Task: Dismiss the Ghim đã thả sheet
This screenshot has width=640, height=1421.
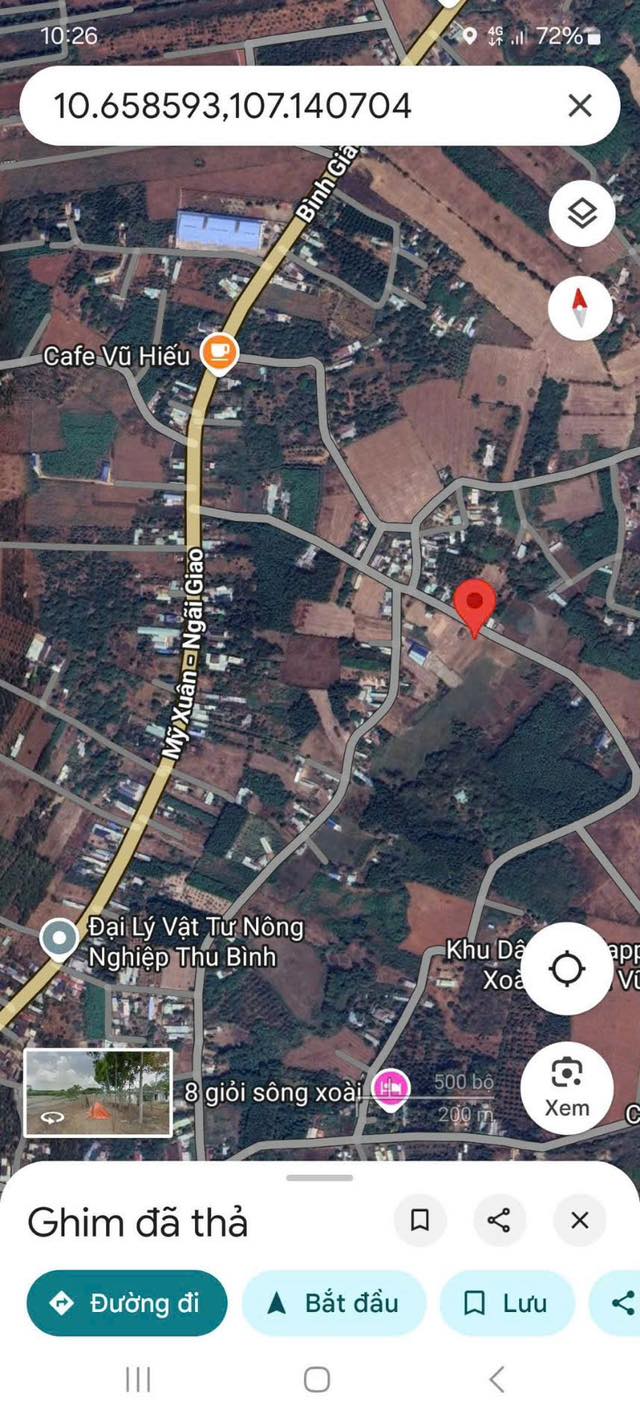Action: pos(579,1220)
